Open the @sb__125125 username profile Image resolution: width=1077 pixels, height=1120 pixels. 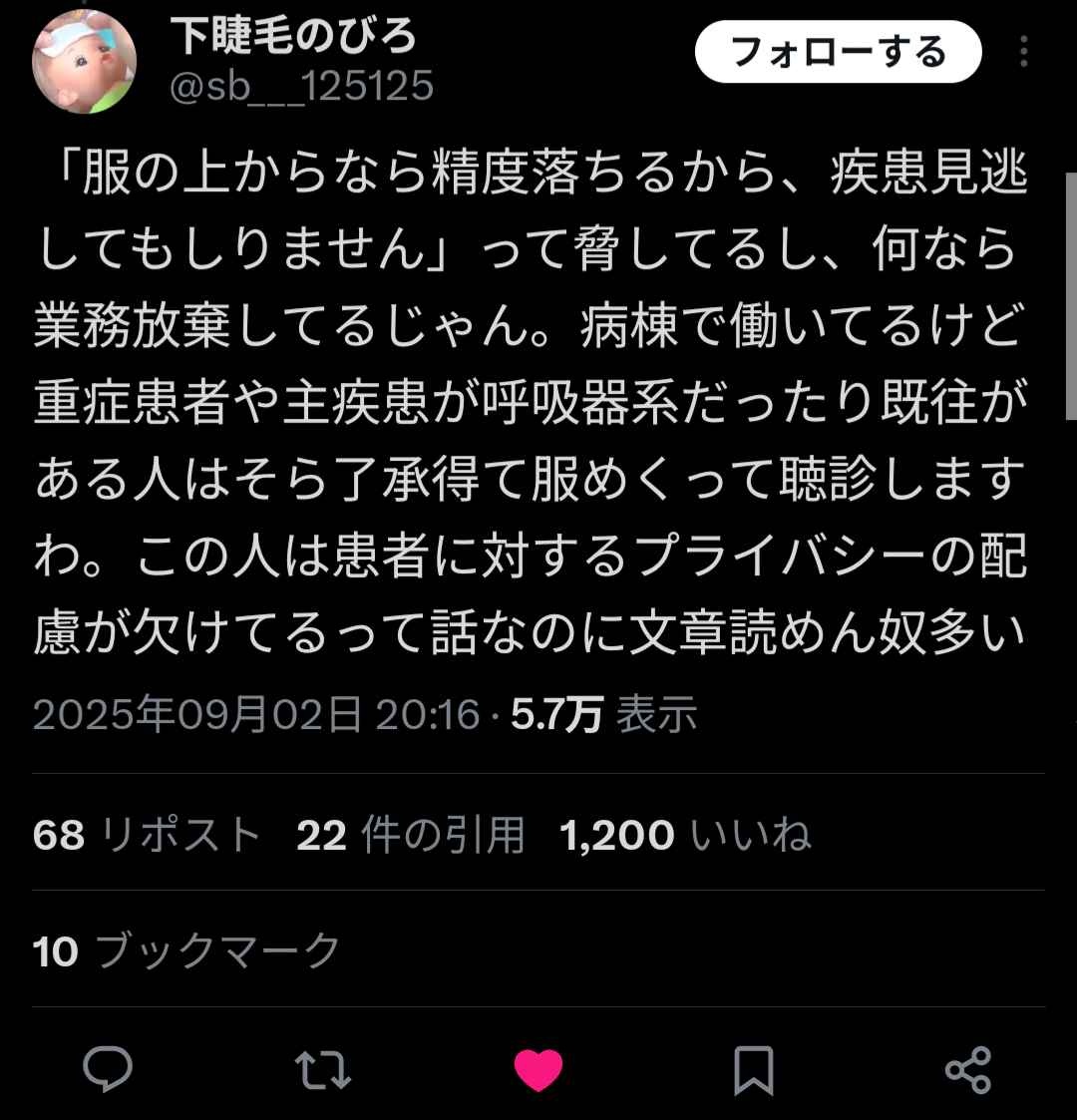coord(301,87)
